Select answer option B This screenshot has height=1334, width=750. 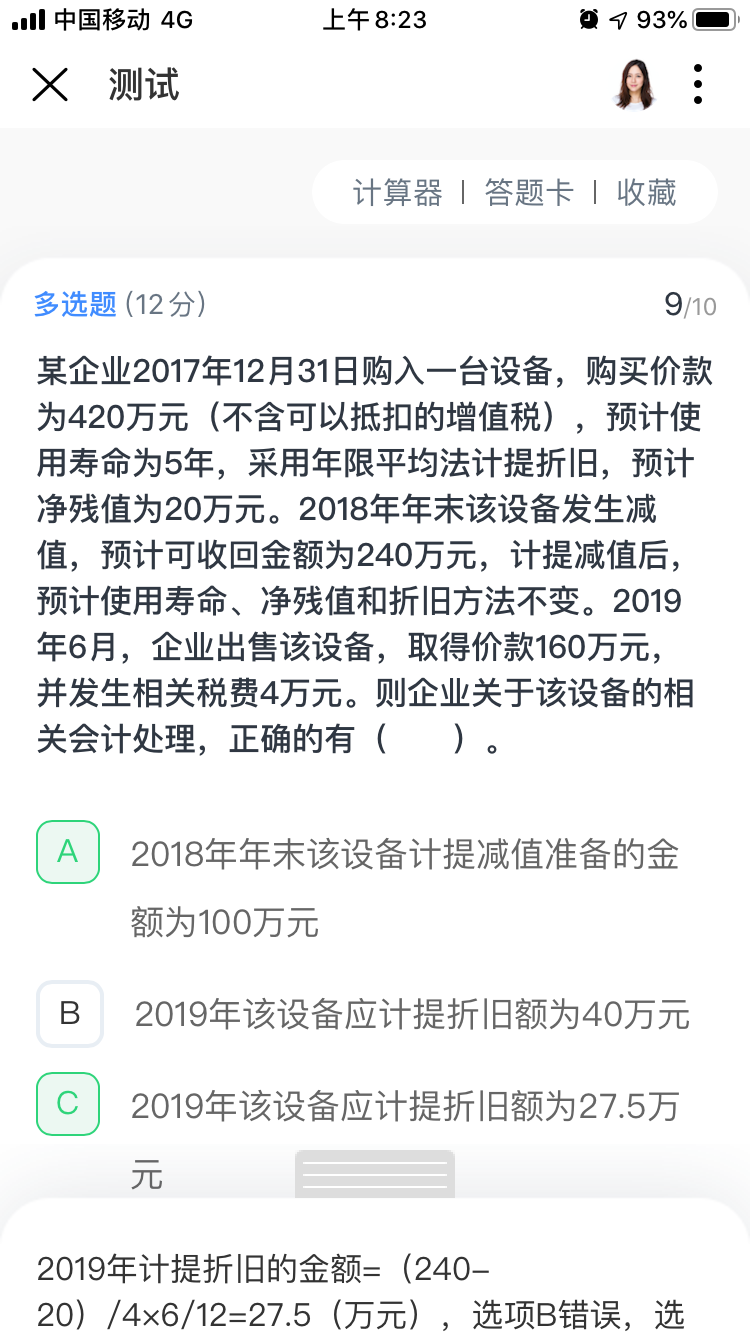tap(70, 1014)
